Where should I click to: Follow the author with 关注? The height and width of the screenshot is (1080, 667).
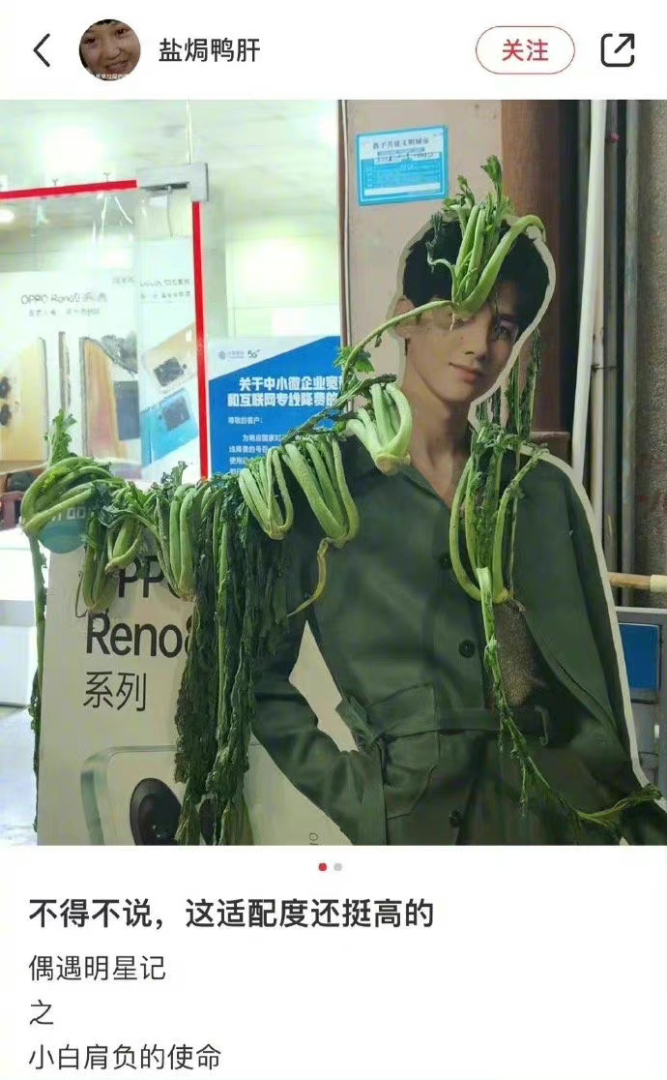click(x=525, y=50)
